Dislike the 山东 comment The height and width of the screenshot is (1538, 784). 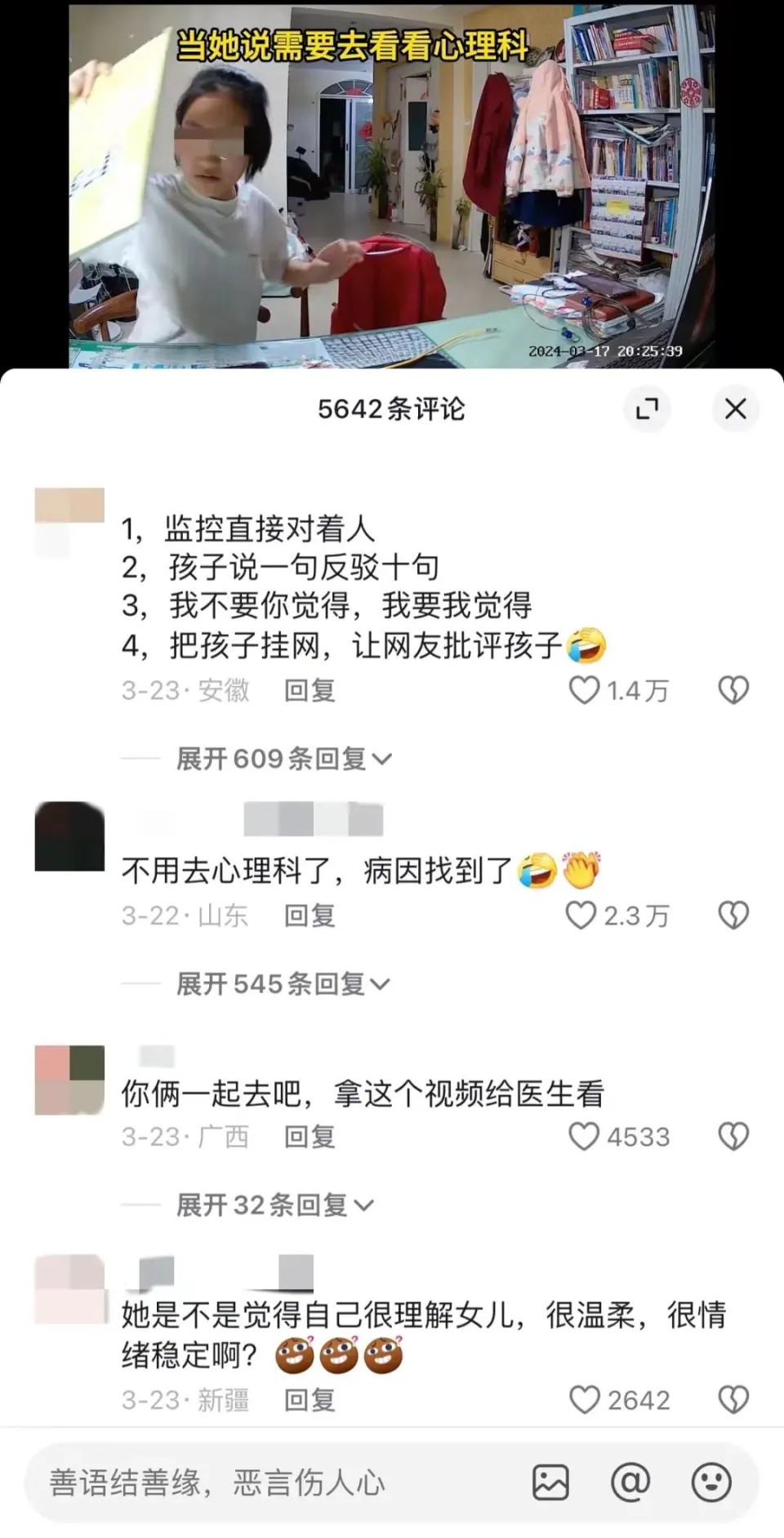[x=733, y=916]
